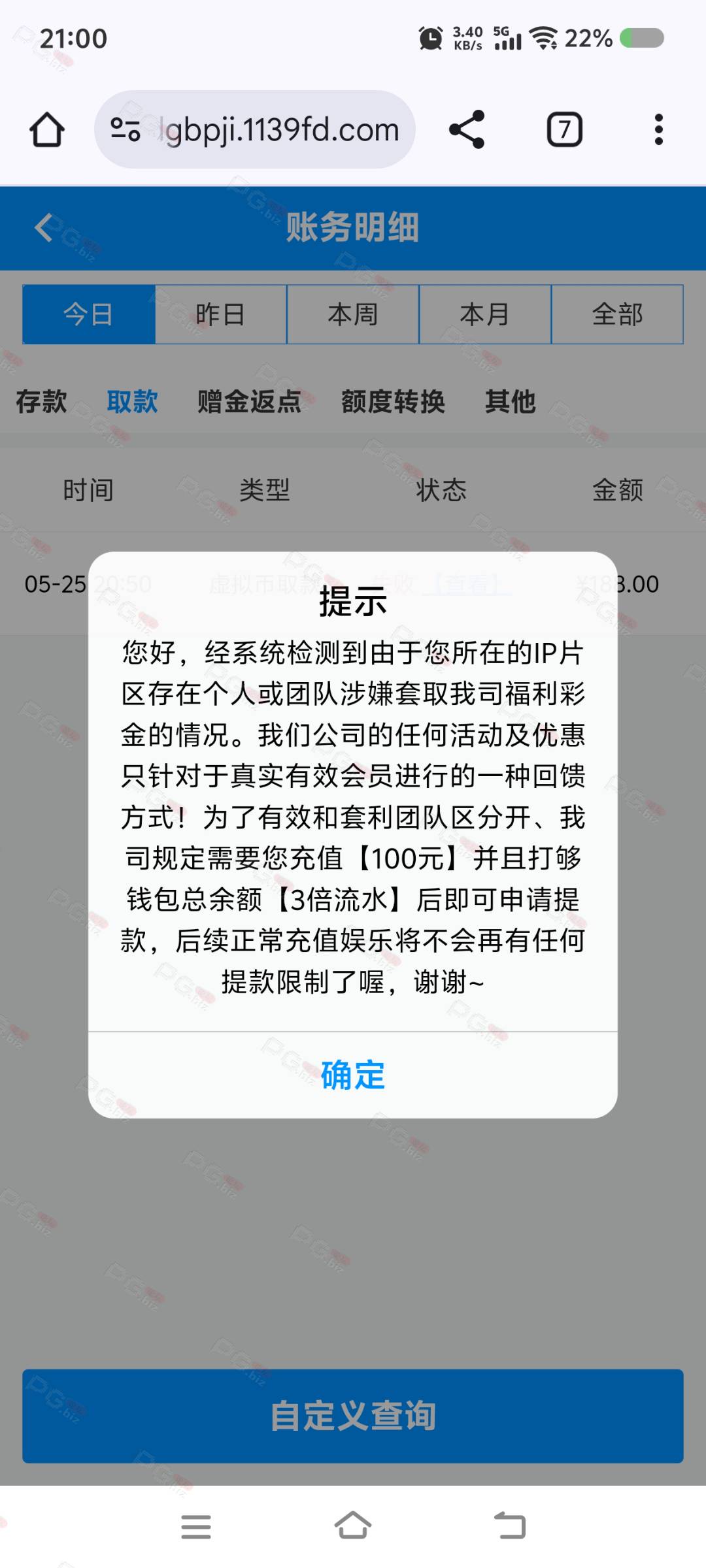Screen dimensions: 706x1568
Task: Open the tab switcher showing 7 tabs
Action: coord(564,129)
